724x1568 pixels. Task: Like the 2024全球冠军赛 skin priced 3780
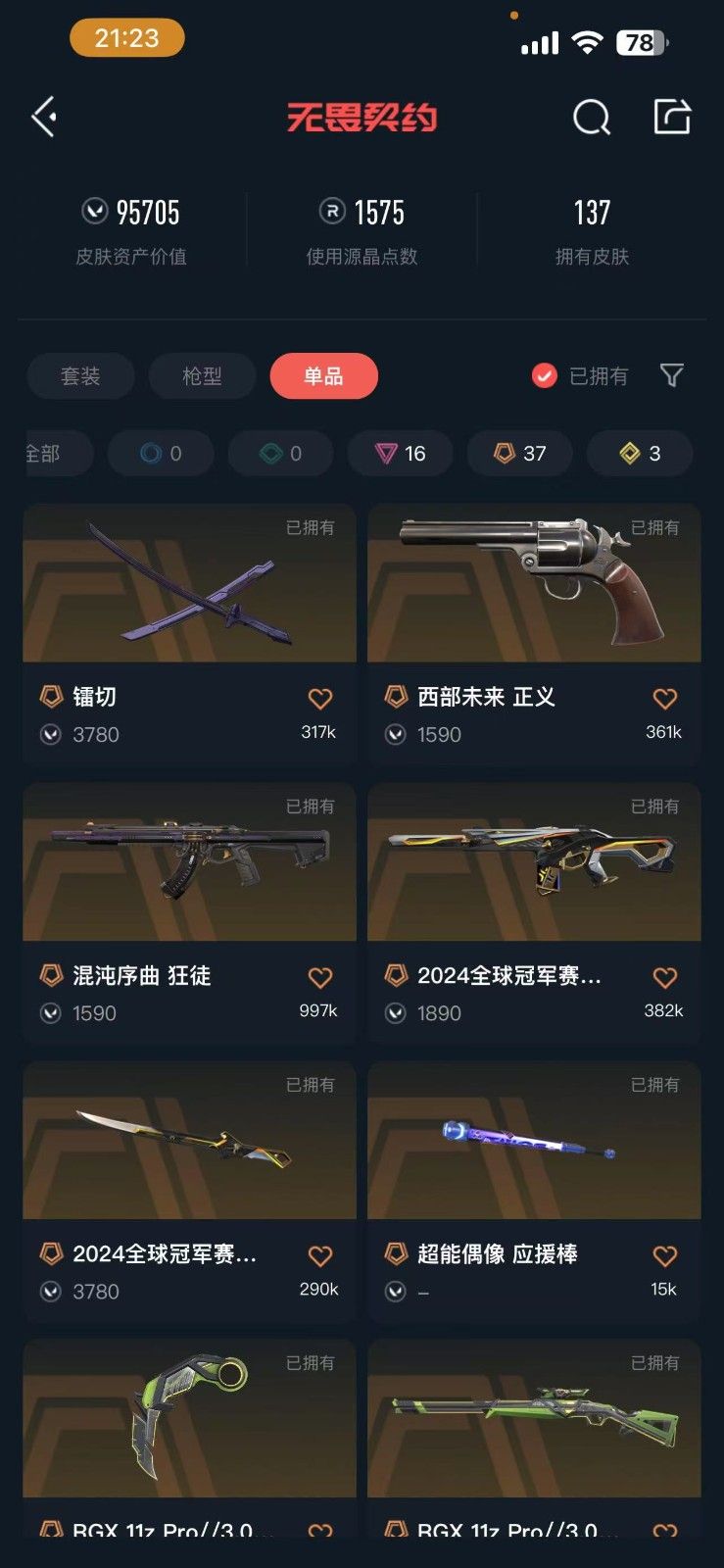tap(320, 1256)
